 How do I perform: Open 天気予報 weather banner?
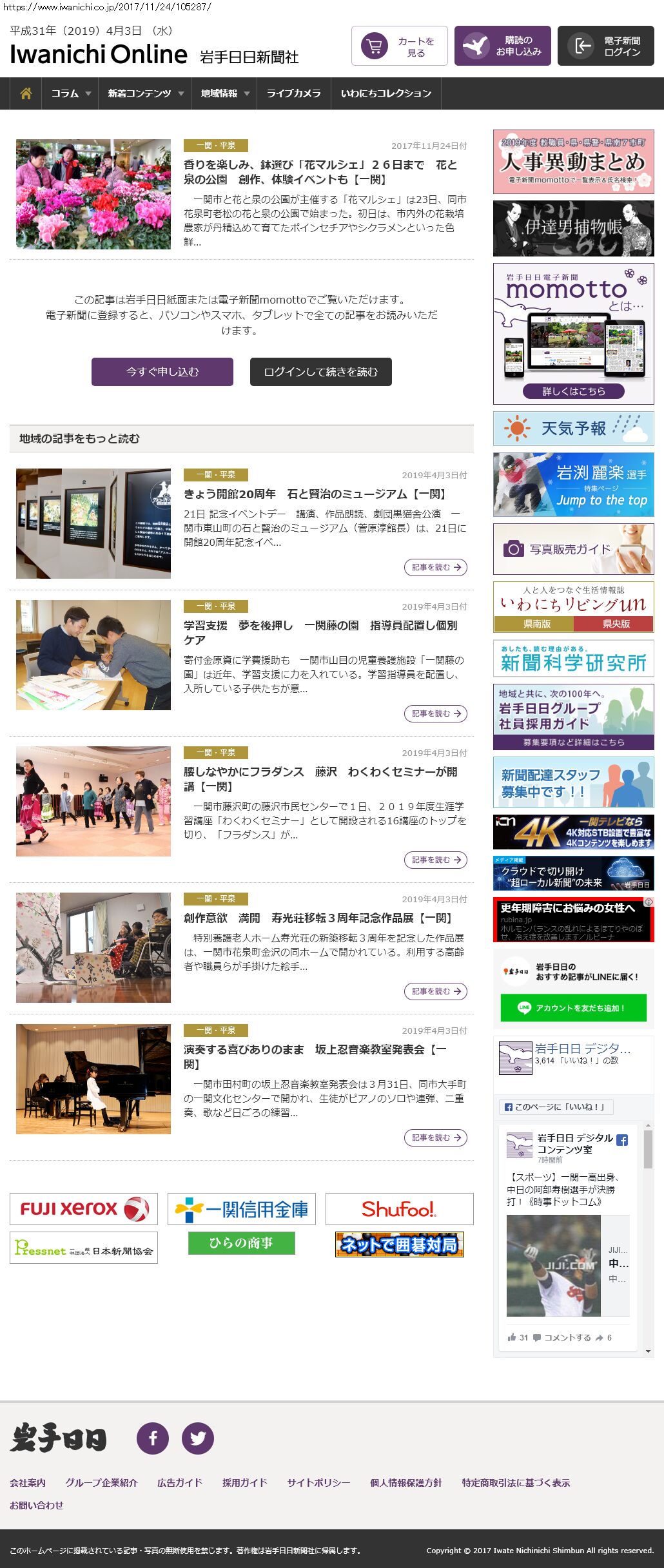(574, 429)
